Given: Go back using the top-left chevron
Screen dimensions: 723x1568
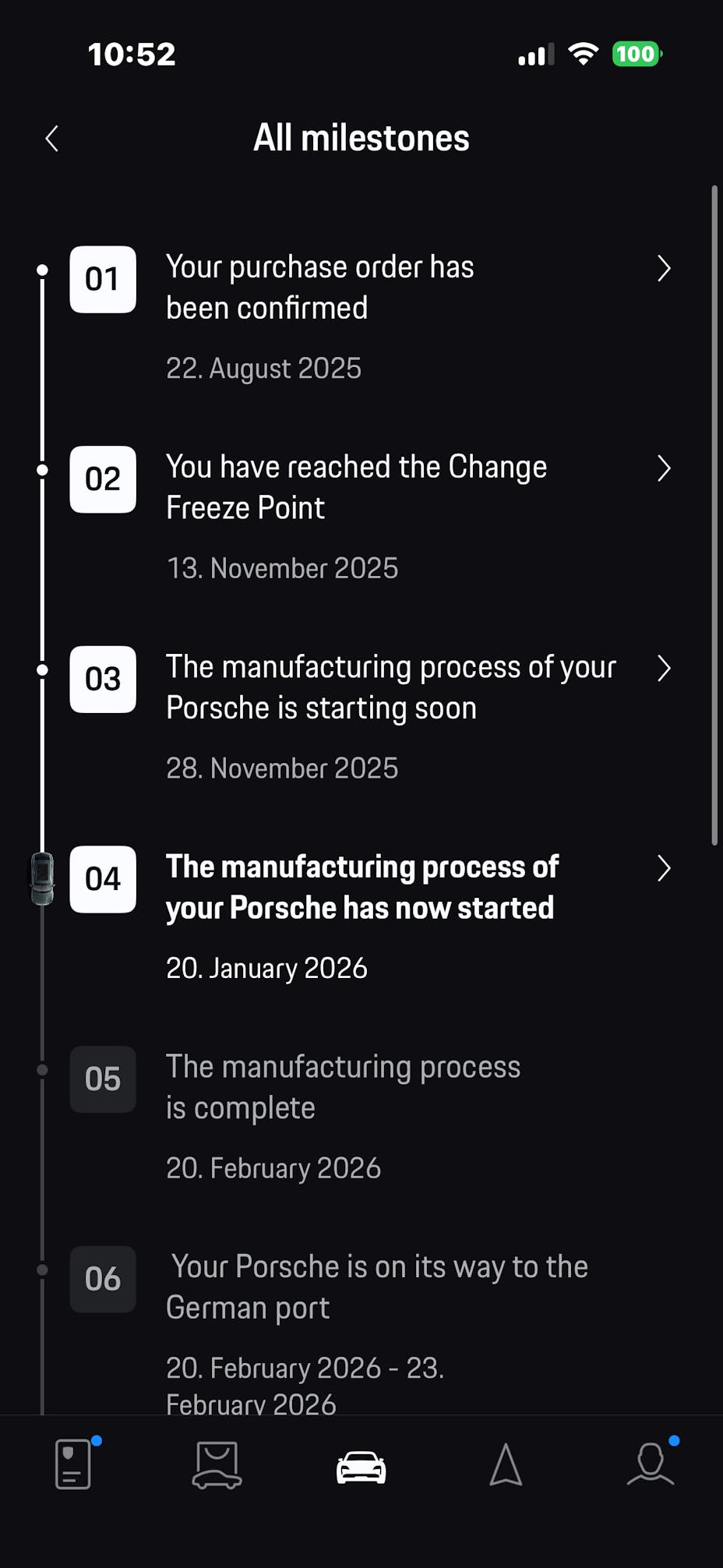Looking at the screenshot, I should tap(51, 137).
